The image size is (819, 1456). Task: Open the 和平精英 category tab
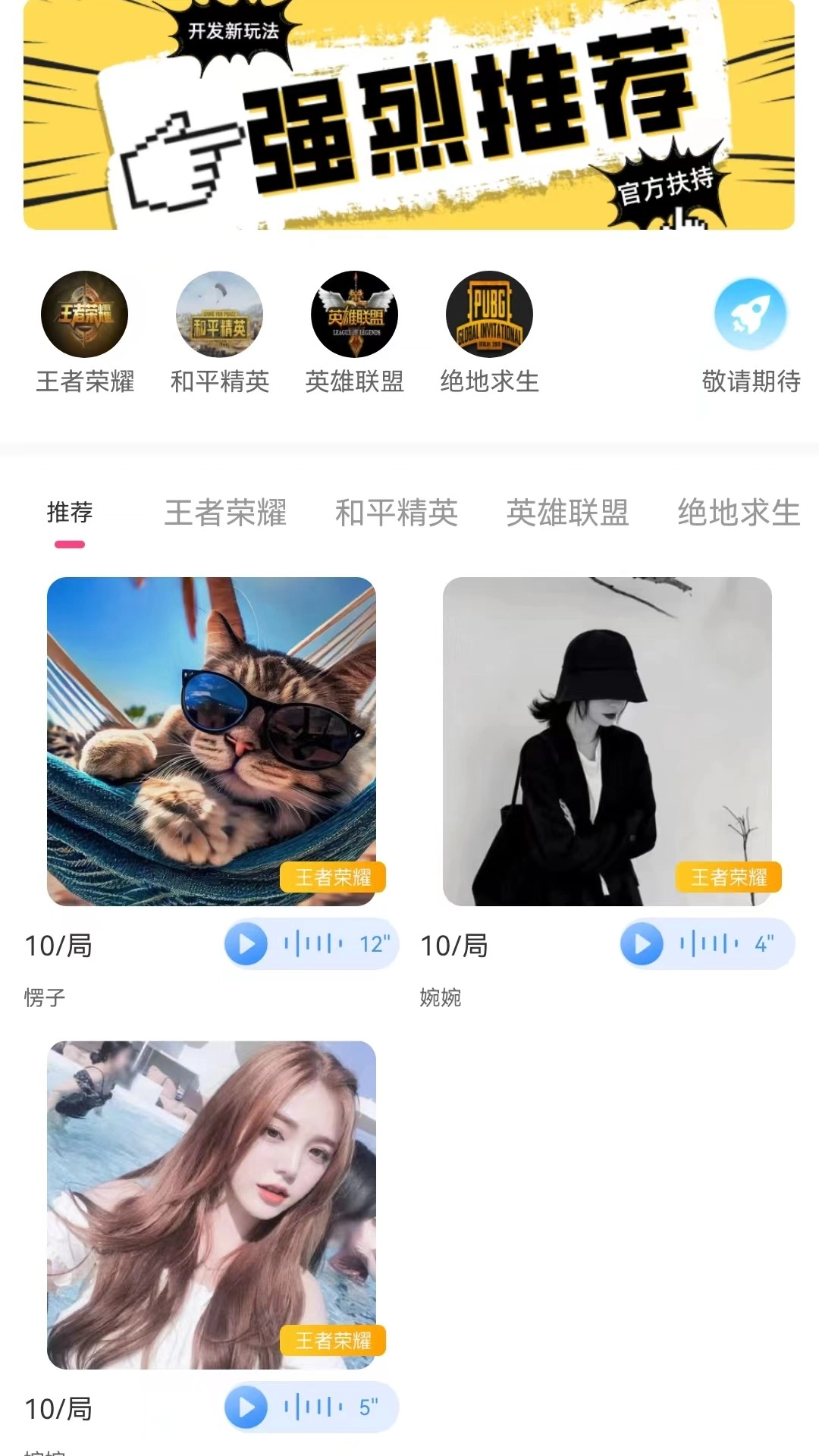[x=396, y=513]
